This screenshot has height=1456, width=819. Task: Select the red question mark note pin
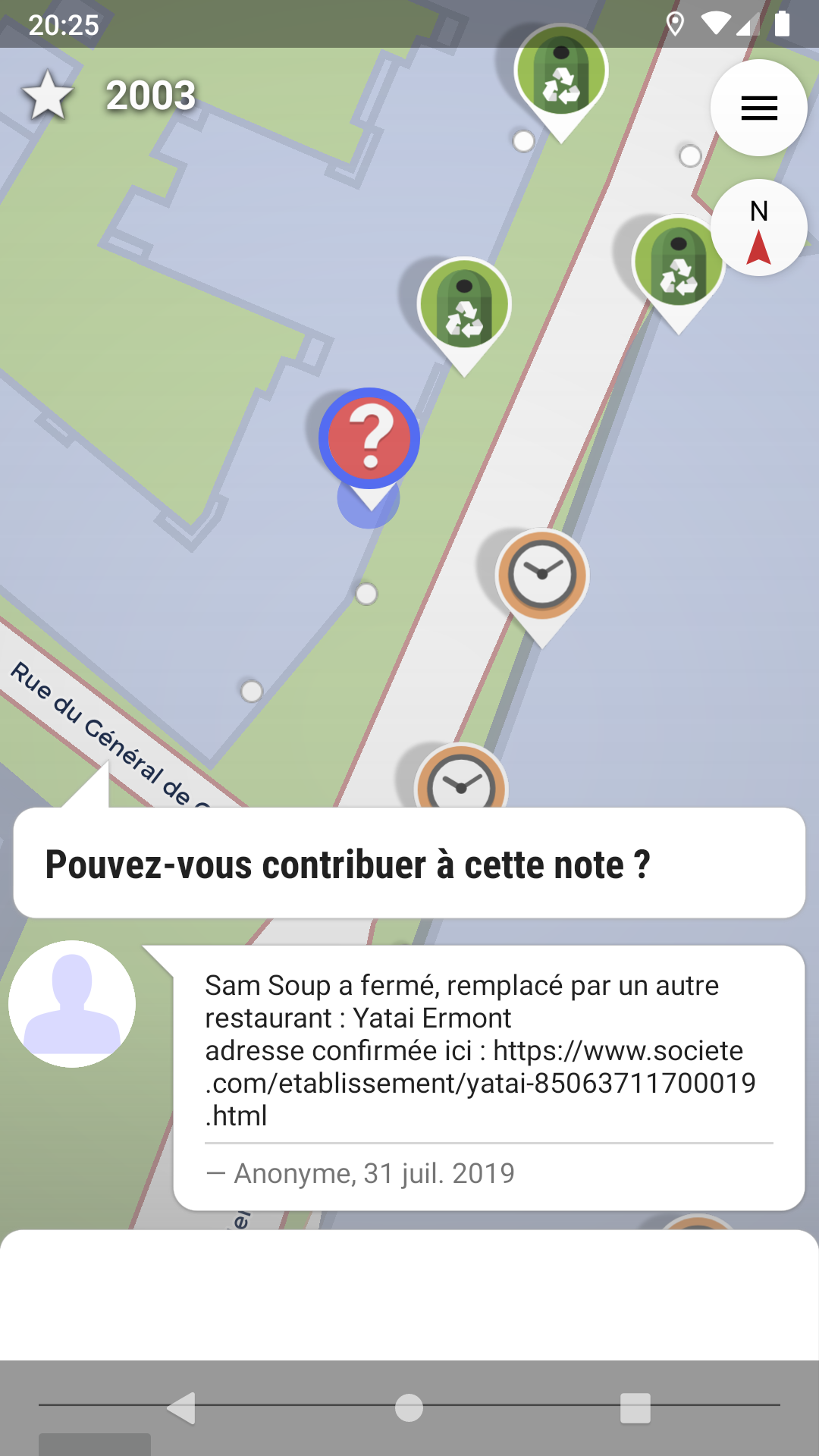[369, 438]
